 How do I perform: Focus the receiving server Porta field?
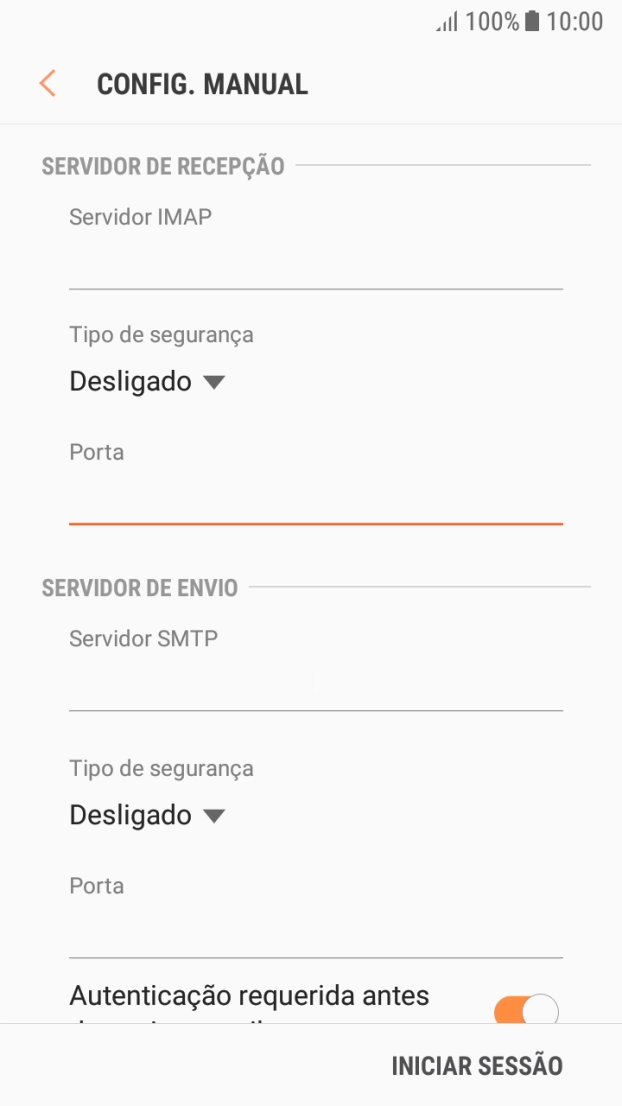point(315,499)
